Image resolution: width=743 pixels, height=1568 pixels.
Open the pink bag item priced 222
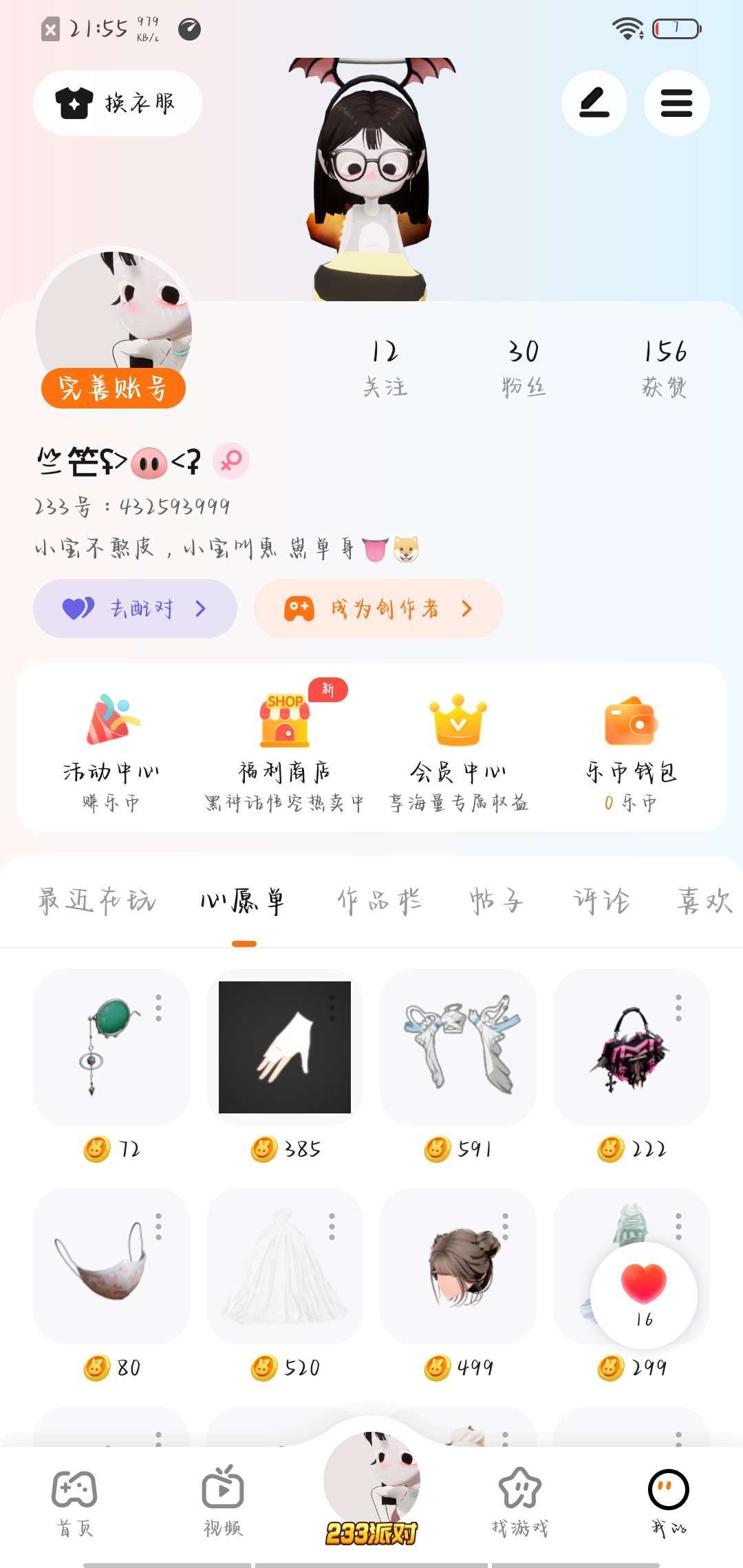629,1049
